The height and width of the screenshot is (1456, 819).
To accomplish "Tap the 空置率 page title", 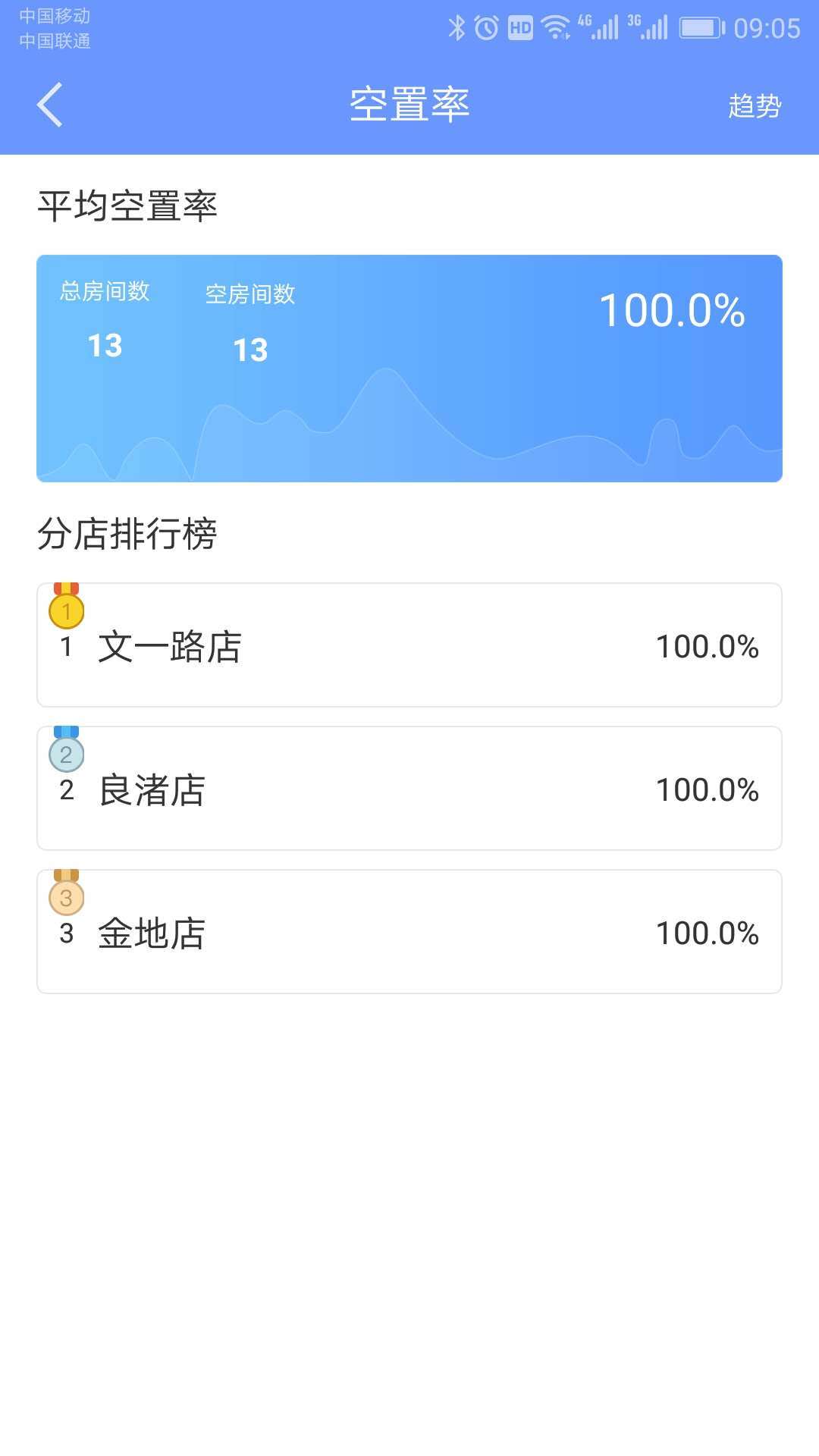I will 409,104.
